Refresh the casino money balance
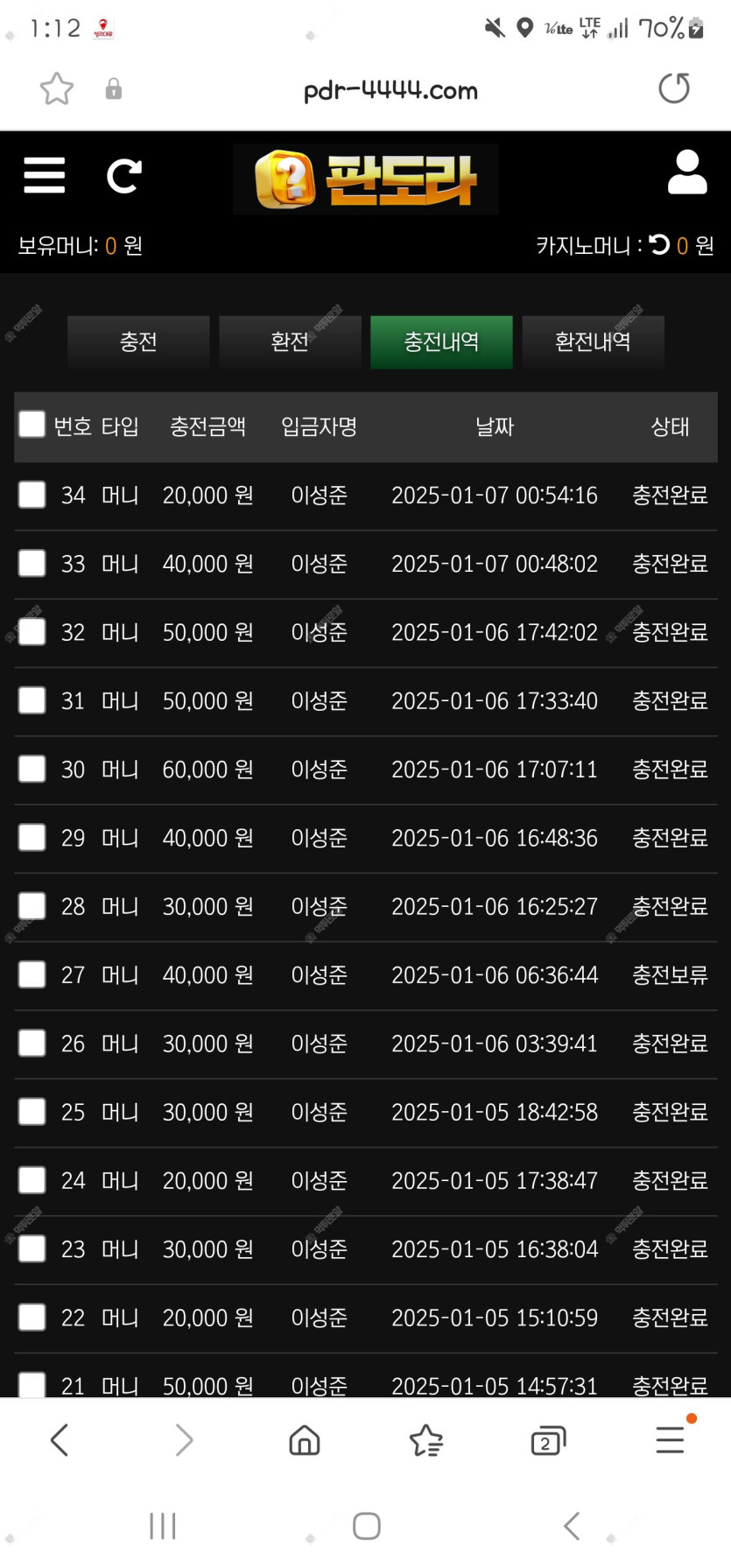Screen dimensions: 731x1568 coord(660,245)
